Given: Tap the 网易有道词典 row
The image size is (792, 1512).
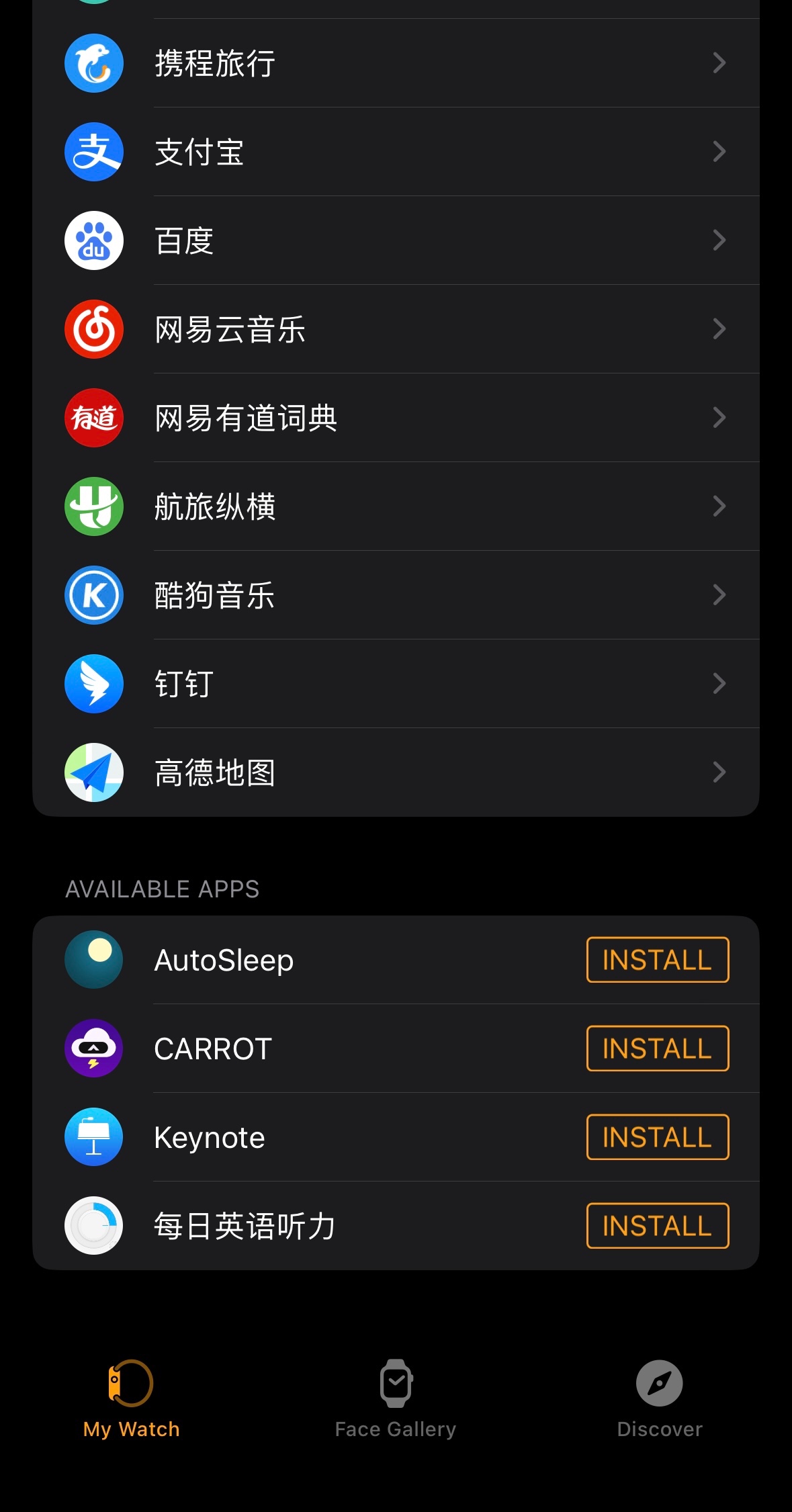Looking at the screenshot, I should [x=396, y=418].
